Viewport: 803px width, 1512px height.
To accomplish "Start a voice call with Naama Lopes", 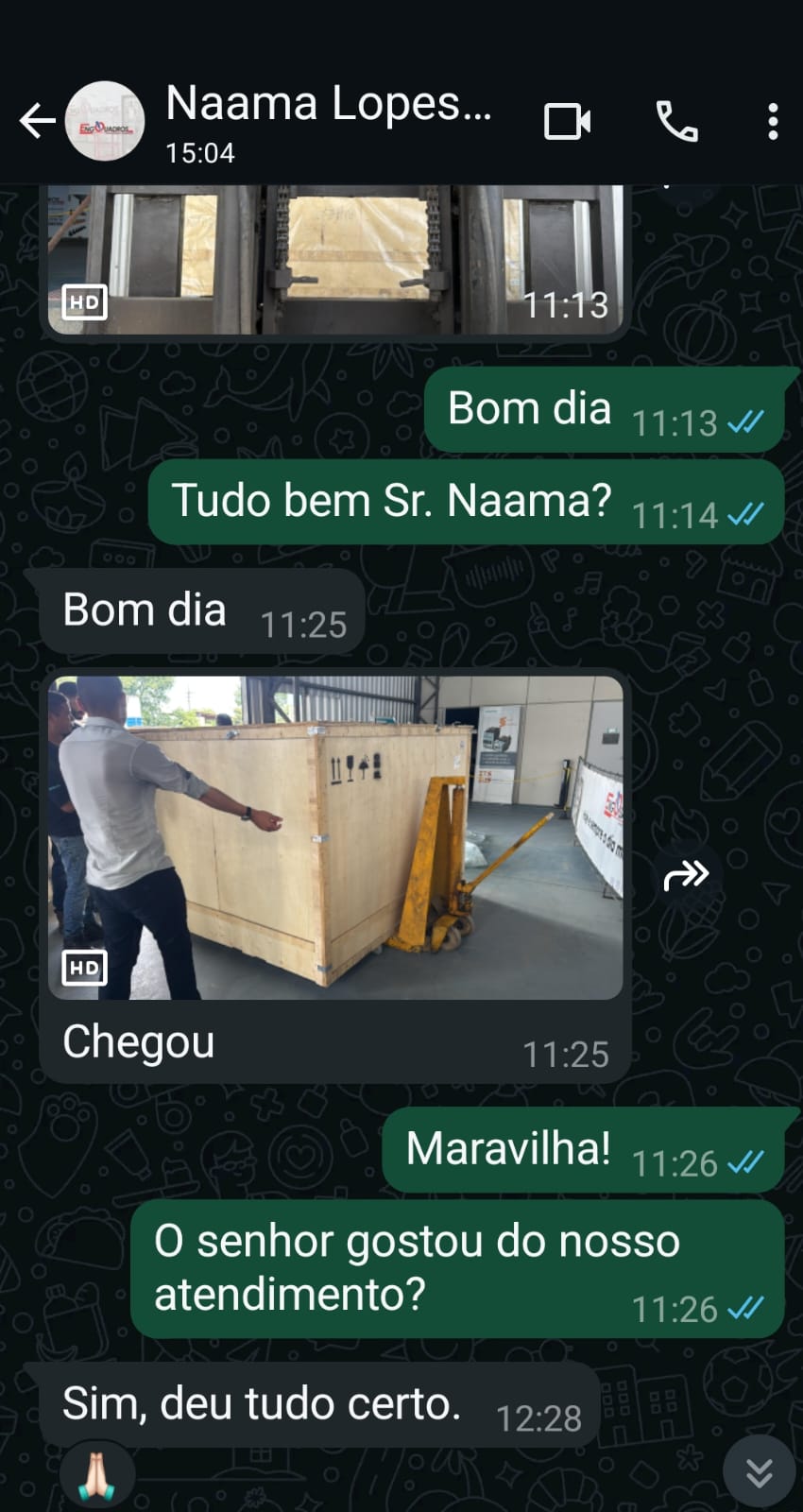I will pyautogui.click(x=676, y=122).
